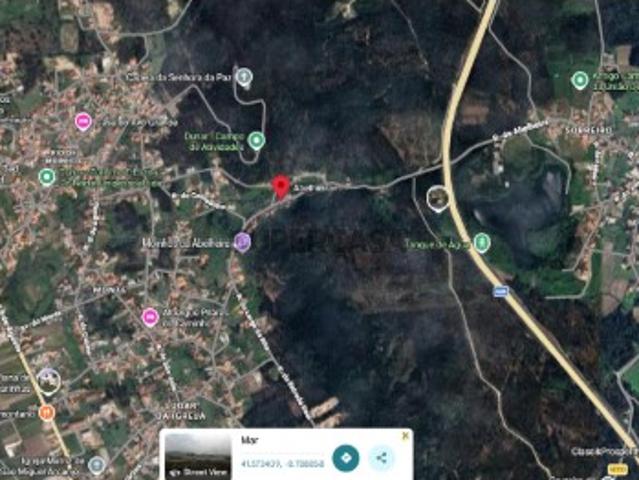Share the pinned location

tap(380, 458)
